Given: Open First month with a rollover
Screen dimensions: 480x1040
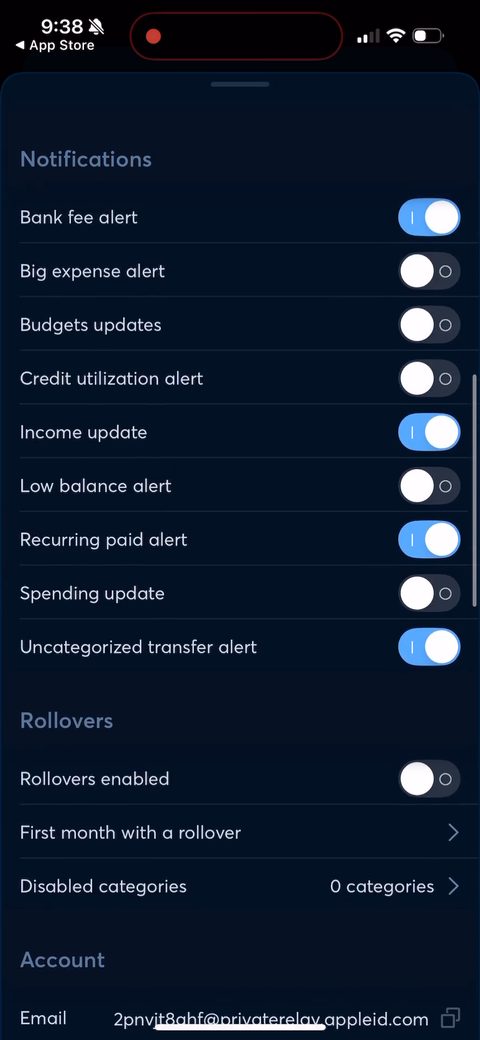Looking at the screenshot, I should [x=240, y=832].
